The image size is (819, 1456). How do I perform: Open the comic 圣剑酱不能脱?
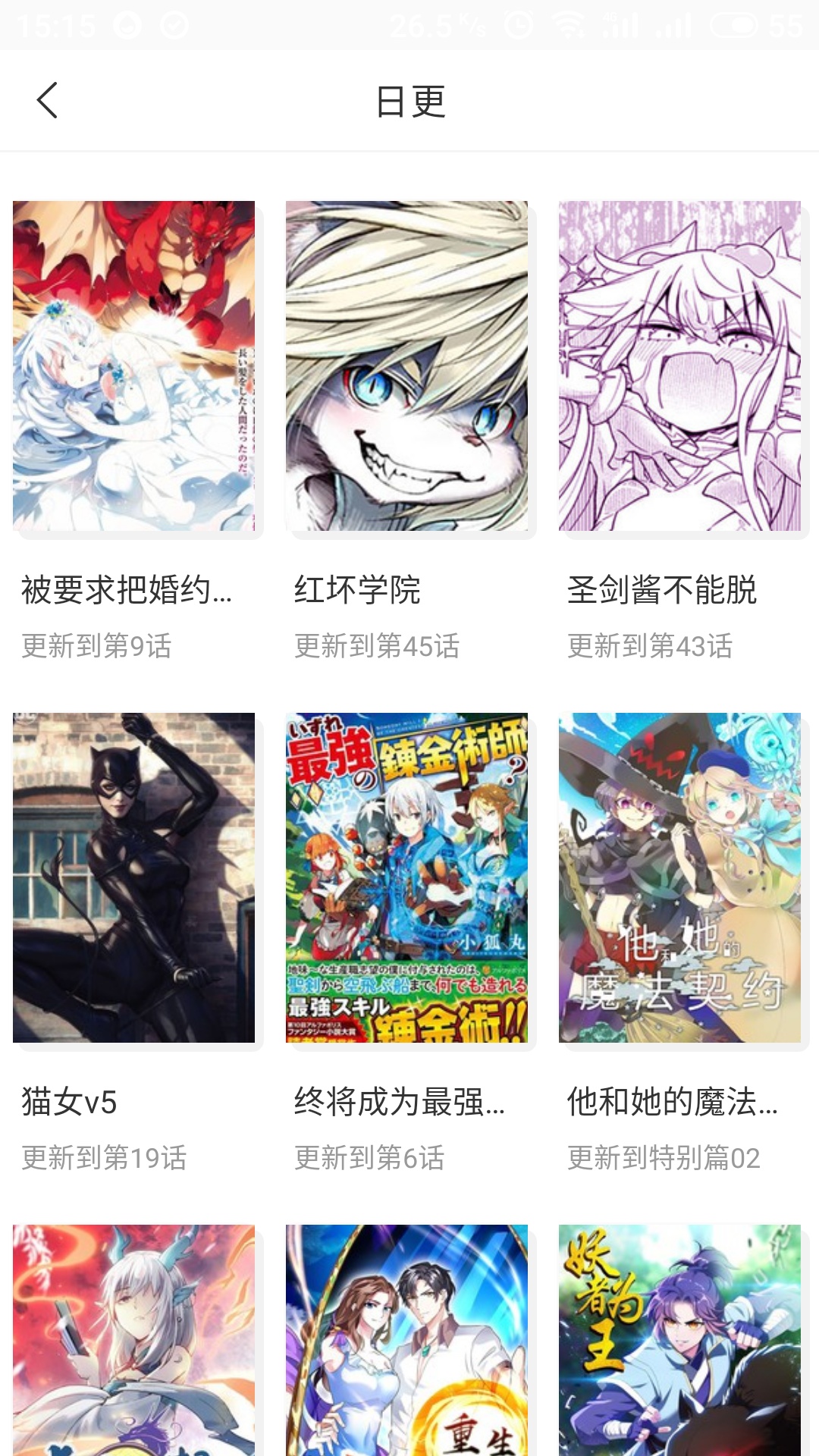[680, 366]
